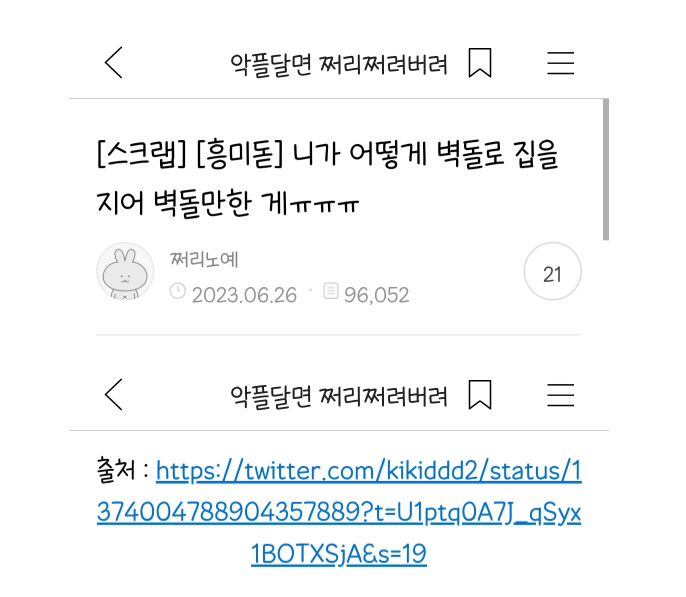Tap the back arrow above the source link

tap(114, 395)
